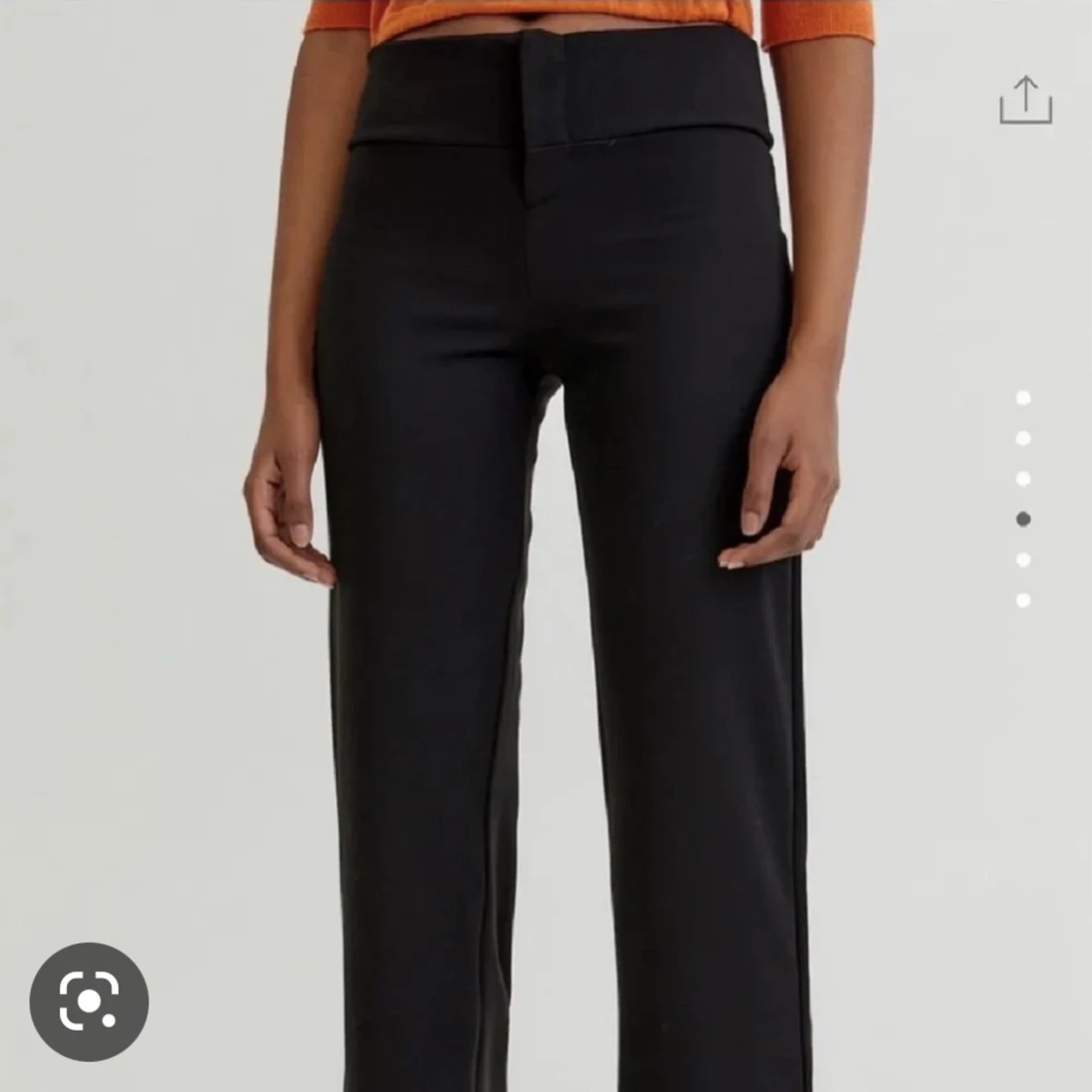This screenshot has height=1092, width=1092.
Task: Share this product image
Action: tap(1026, 101)
